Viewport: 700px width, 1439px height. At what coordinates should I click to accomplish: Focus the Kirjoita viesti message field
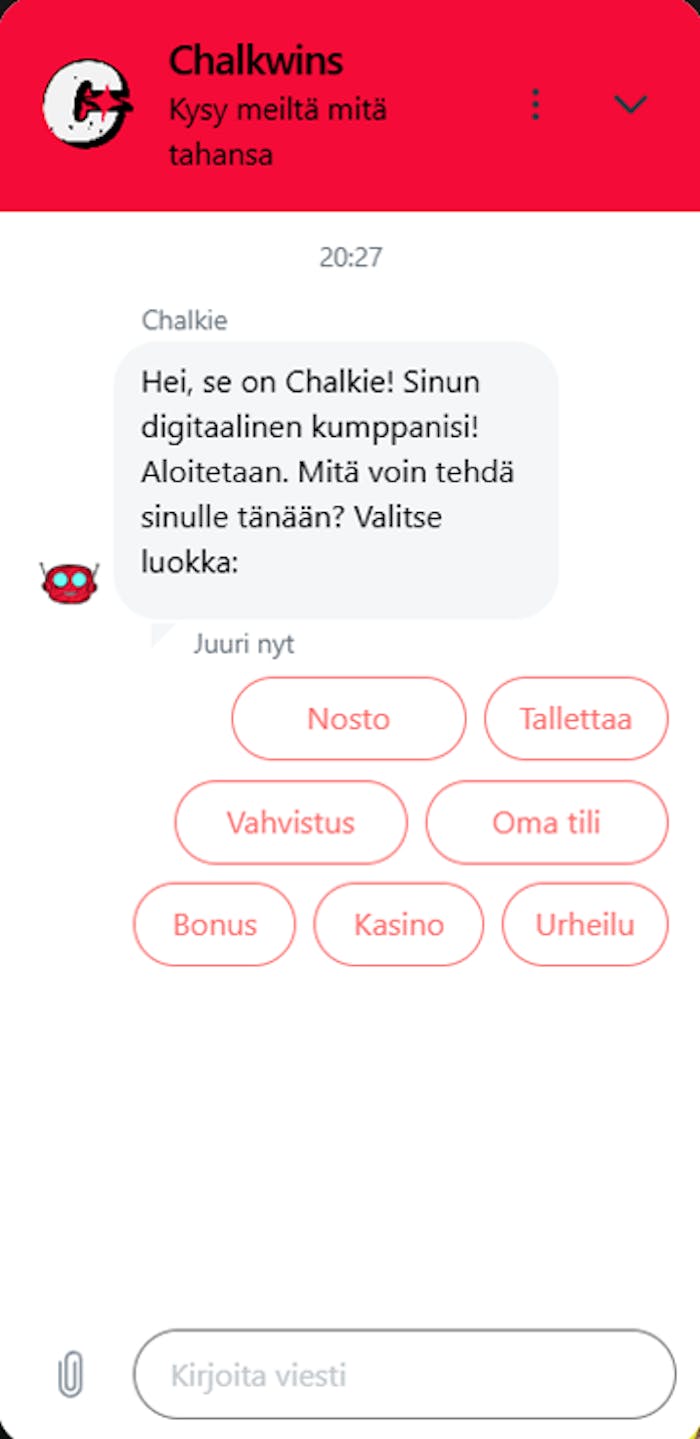coord(404,1375)
